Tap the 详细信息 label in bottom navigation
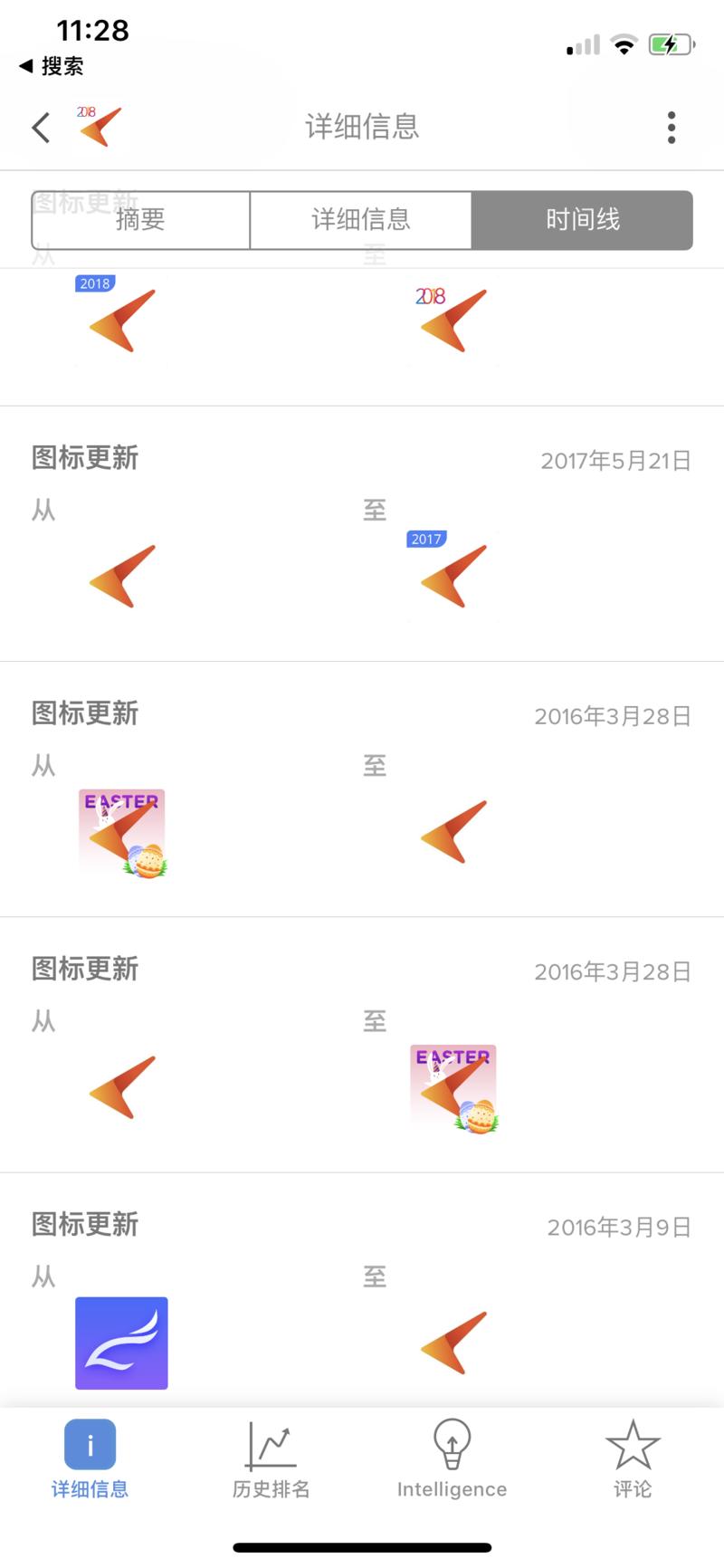724x1568 pixels. 89,1488
